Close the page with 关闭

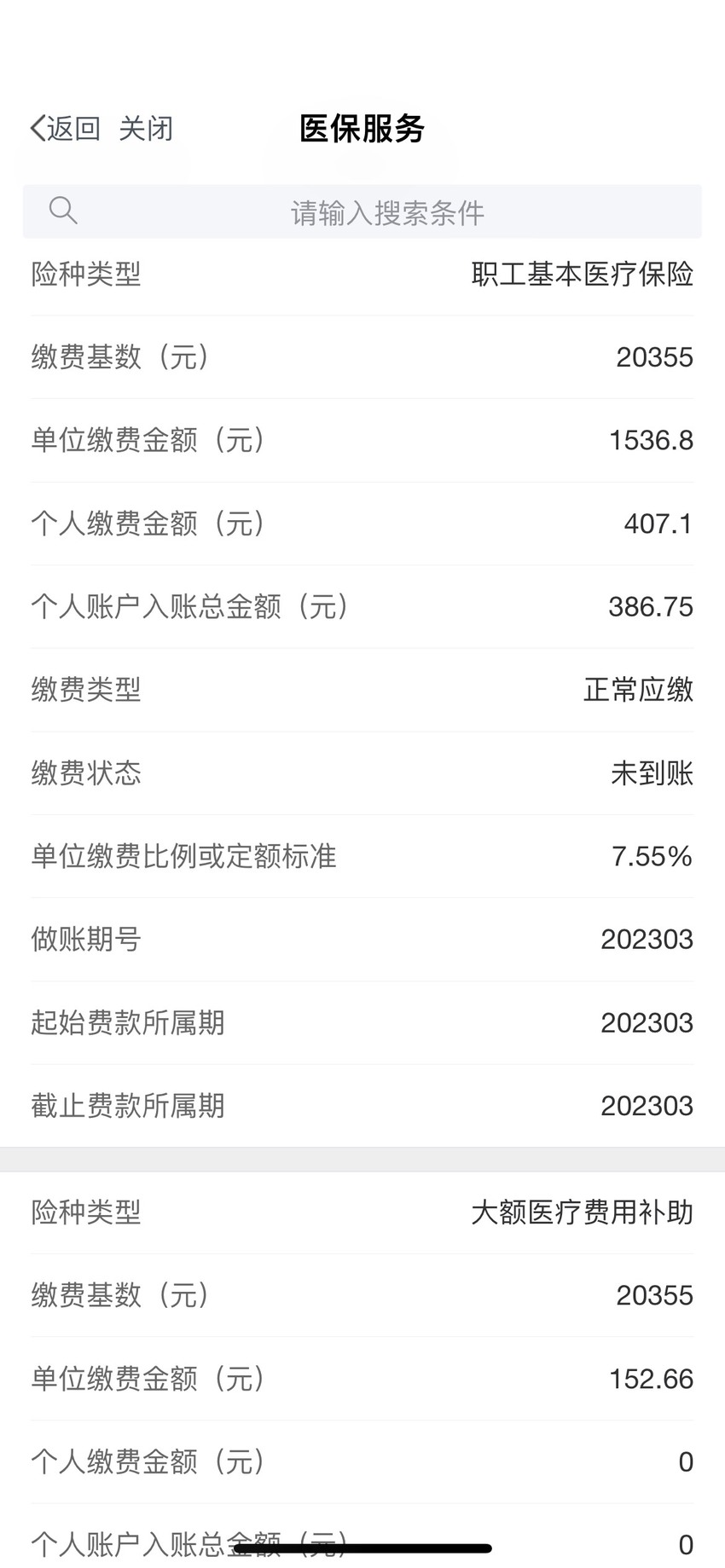pos(146,129)
